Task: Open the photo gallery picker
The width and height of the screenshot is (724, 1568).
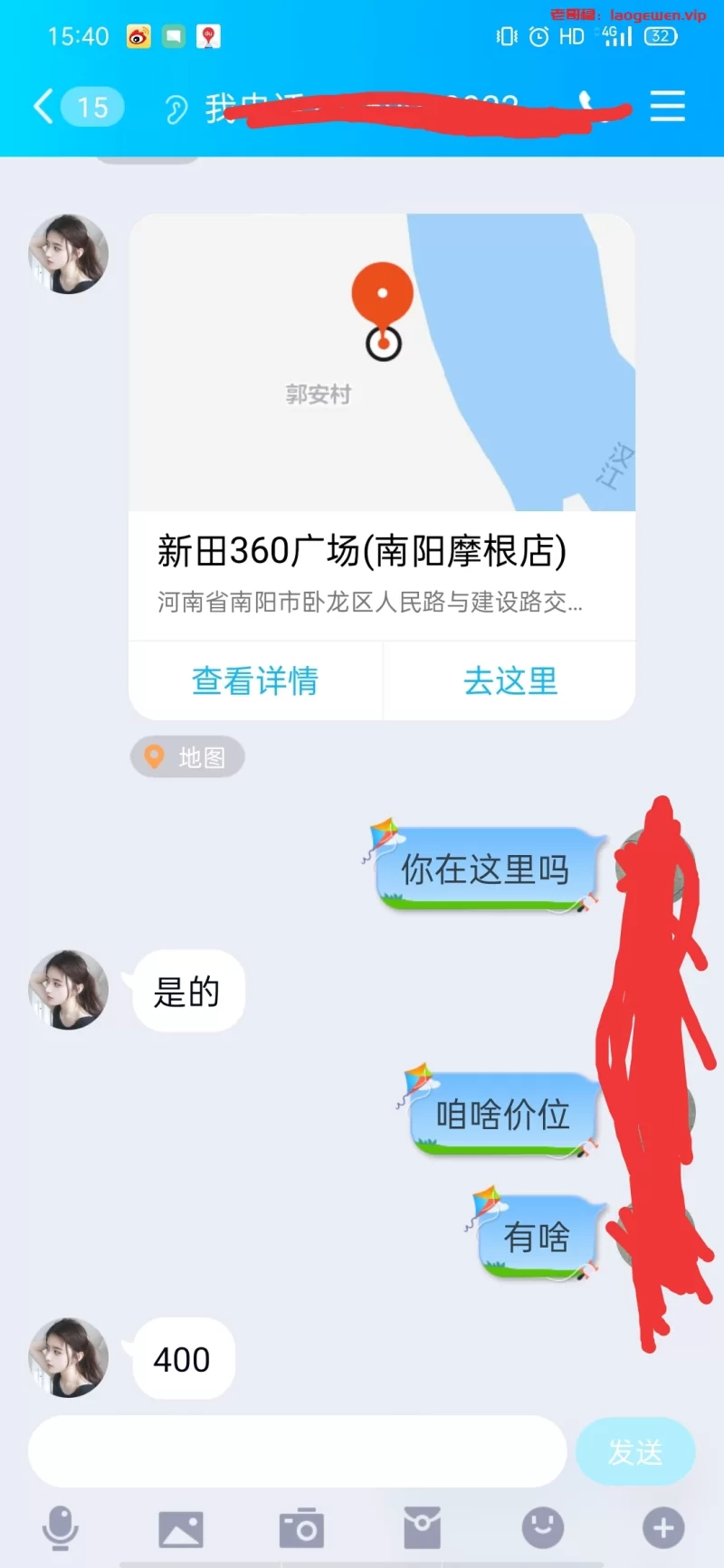Action: coord(181,1529)
